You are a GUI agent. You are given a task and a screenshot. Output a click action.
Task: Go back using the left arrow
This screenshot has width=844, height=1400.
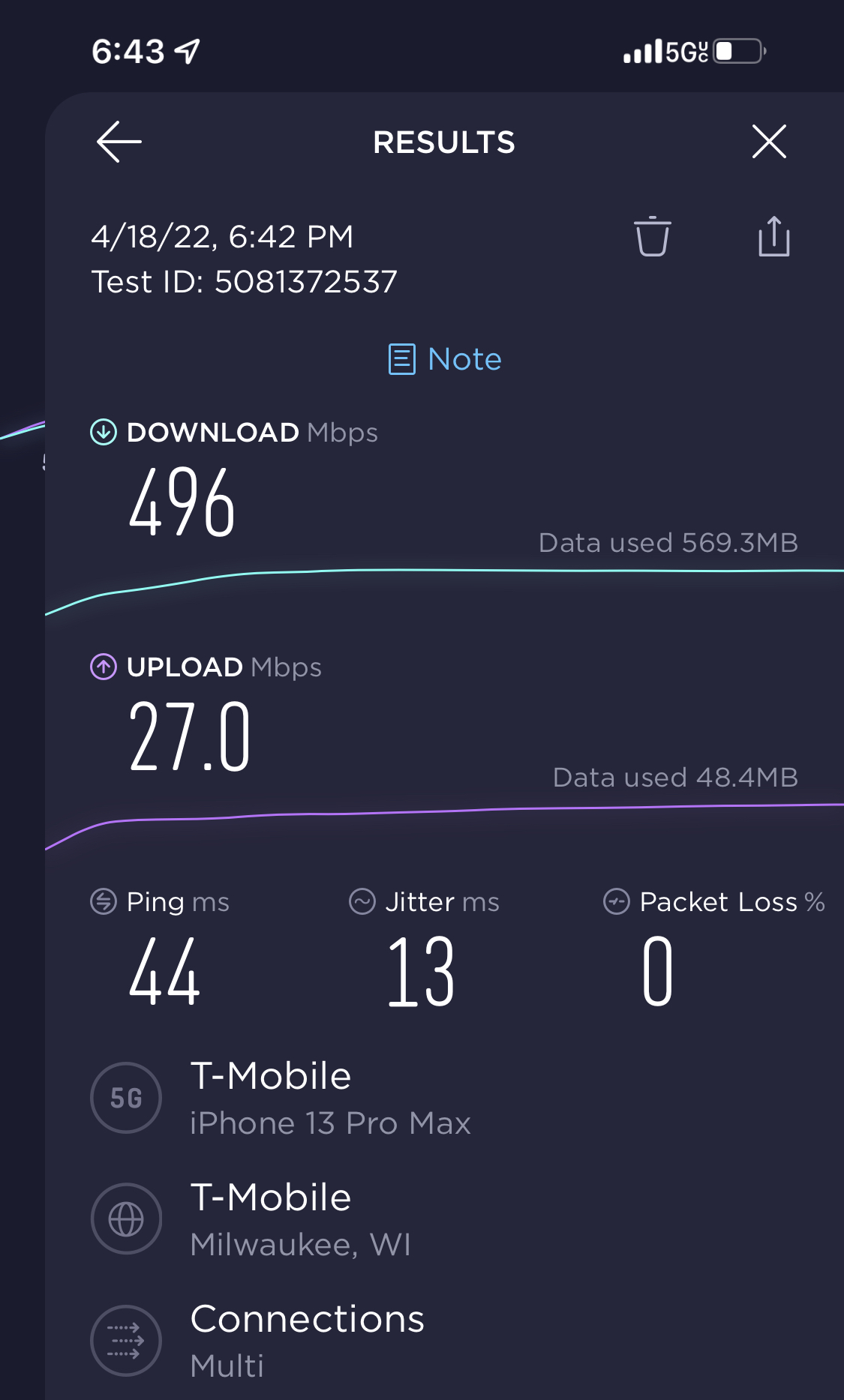pos(119,142)
